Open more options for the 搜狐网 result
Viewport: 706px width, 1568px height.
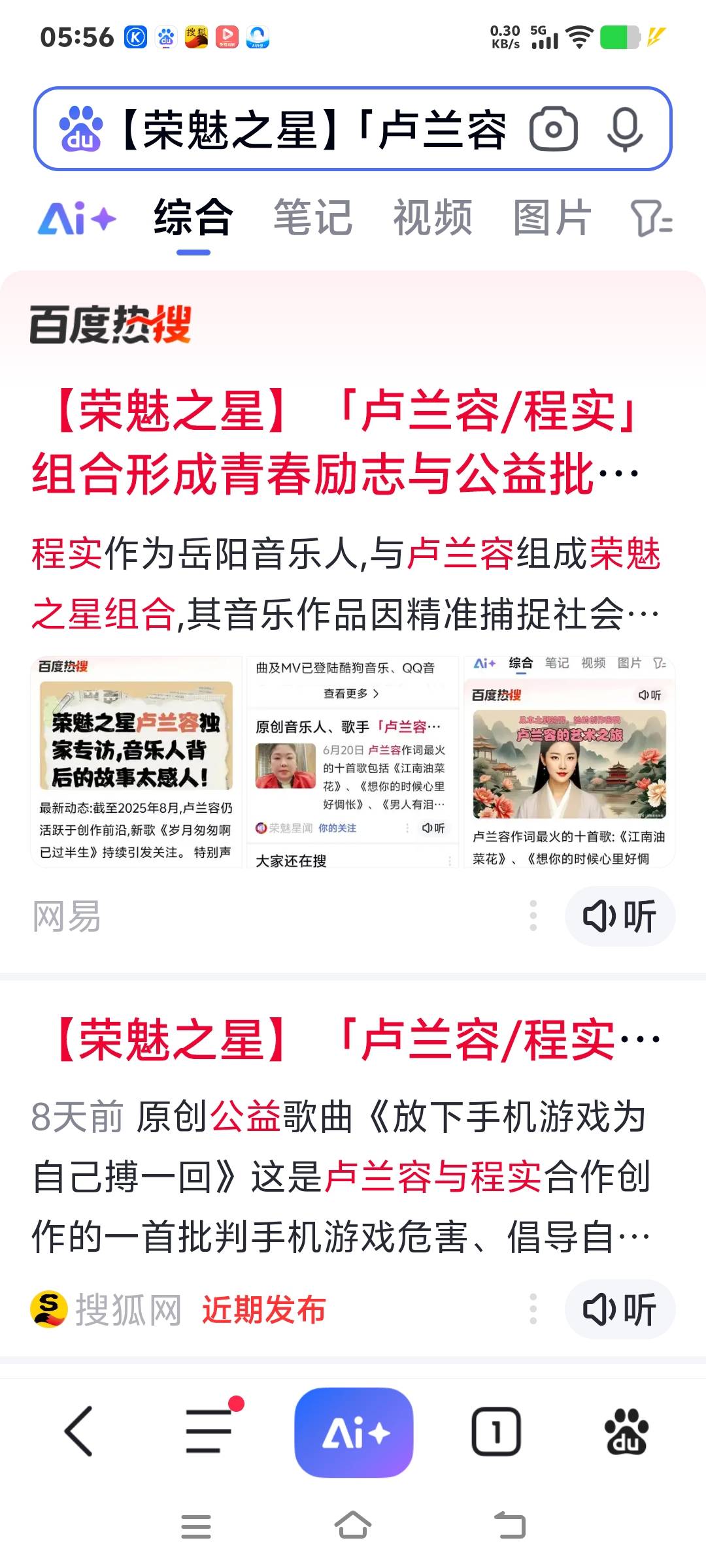533,1309
